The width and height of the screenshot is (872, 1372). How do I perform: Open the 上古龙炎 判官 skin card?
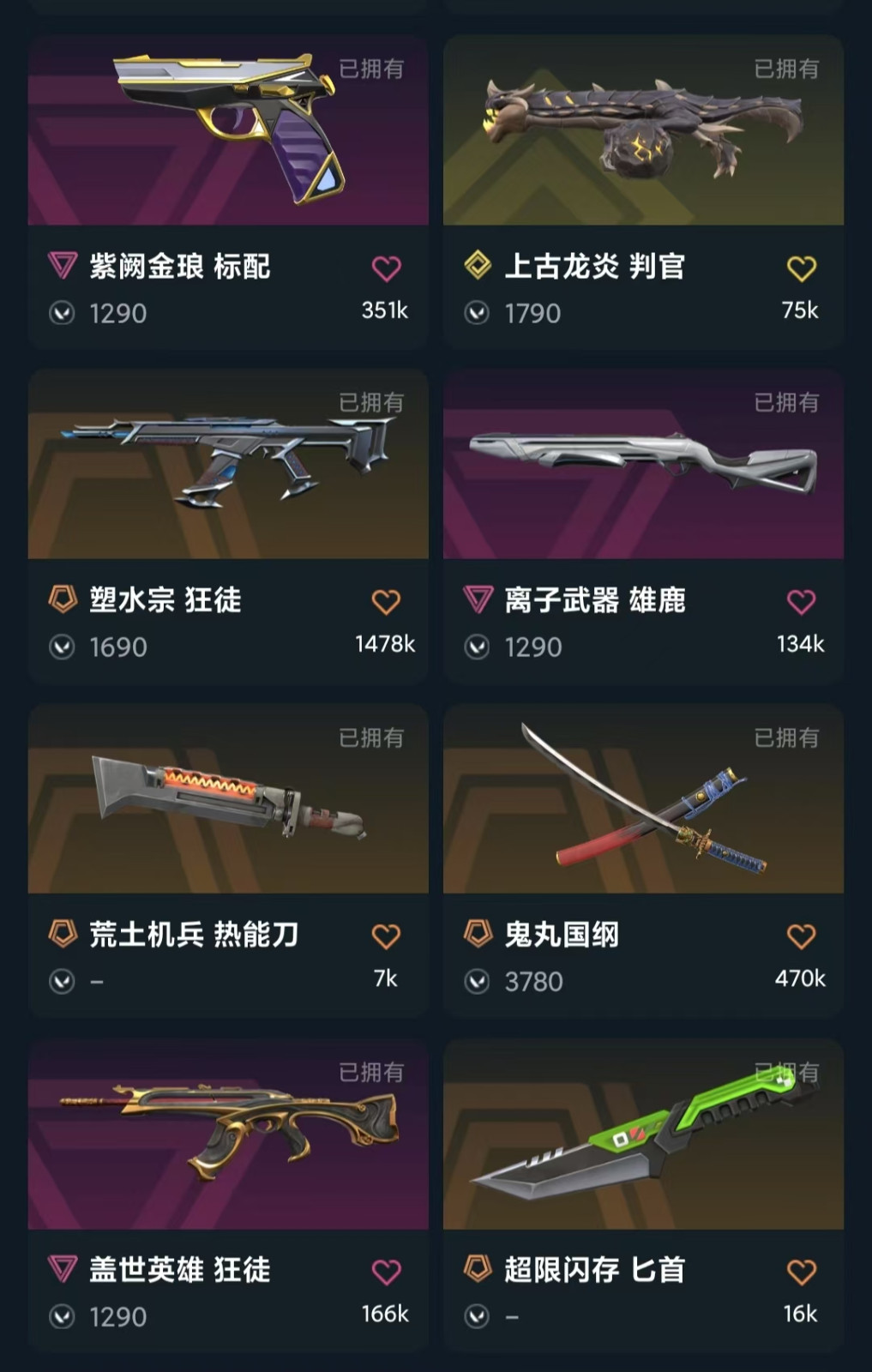[x=643, y=131]
